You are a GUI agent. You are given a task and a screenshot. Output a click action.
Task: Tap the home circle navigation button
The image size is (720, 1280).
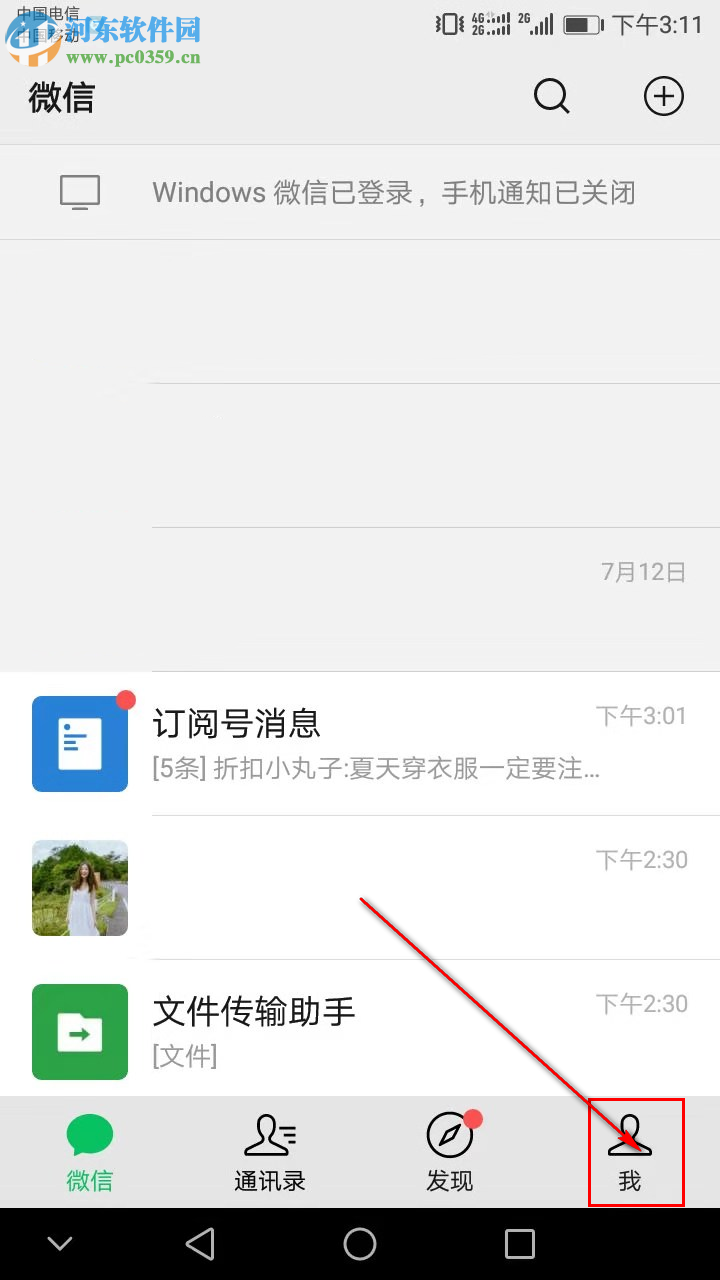(360, 1243)
